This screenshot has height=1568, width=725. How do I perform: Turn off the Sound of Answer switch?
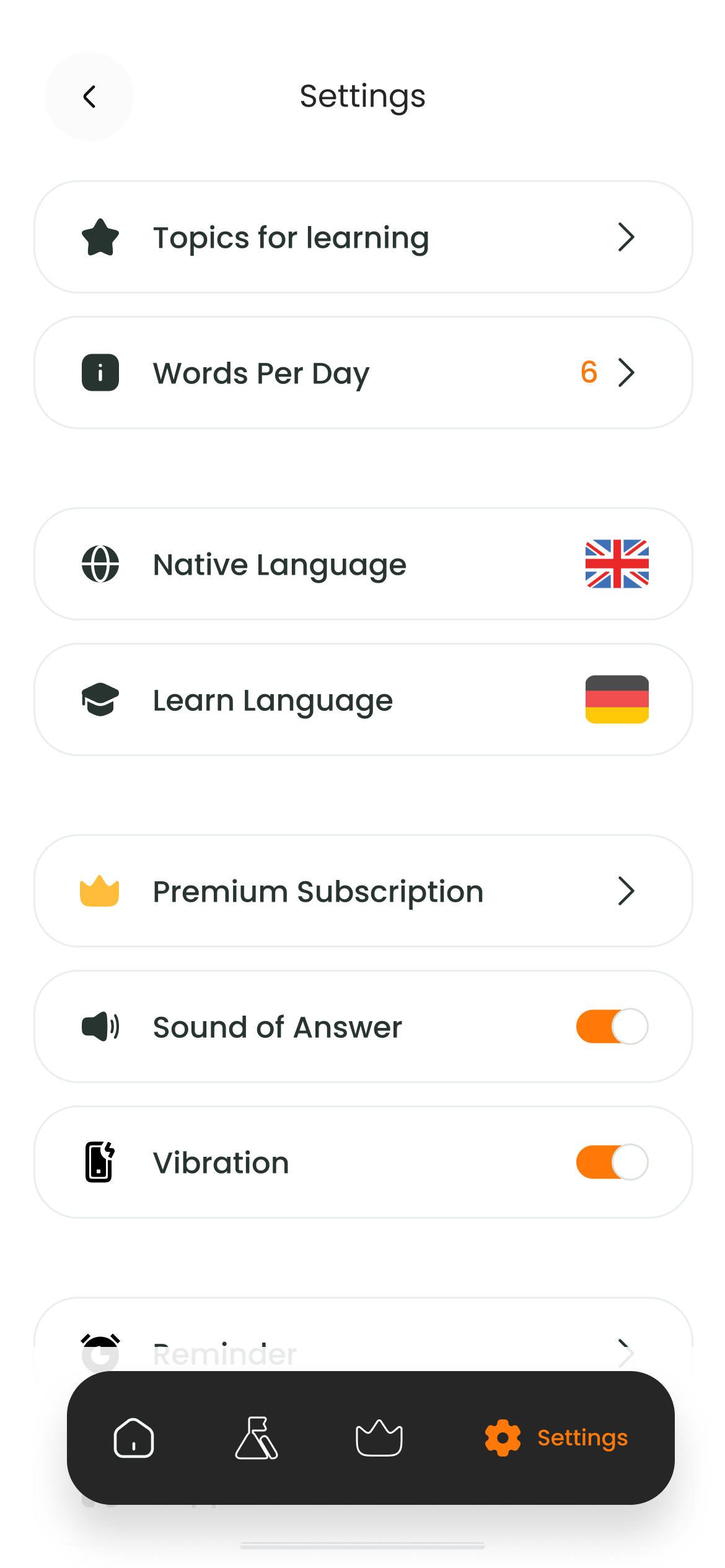coord(612,1027)
